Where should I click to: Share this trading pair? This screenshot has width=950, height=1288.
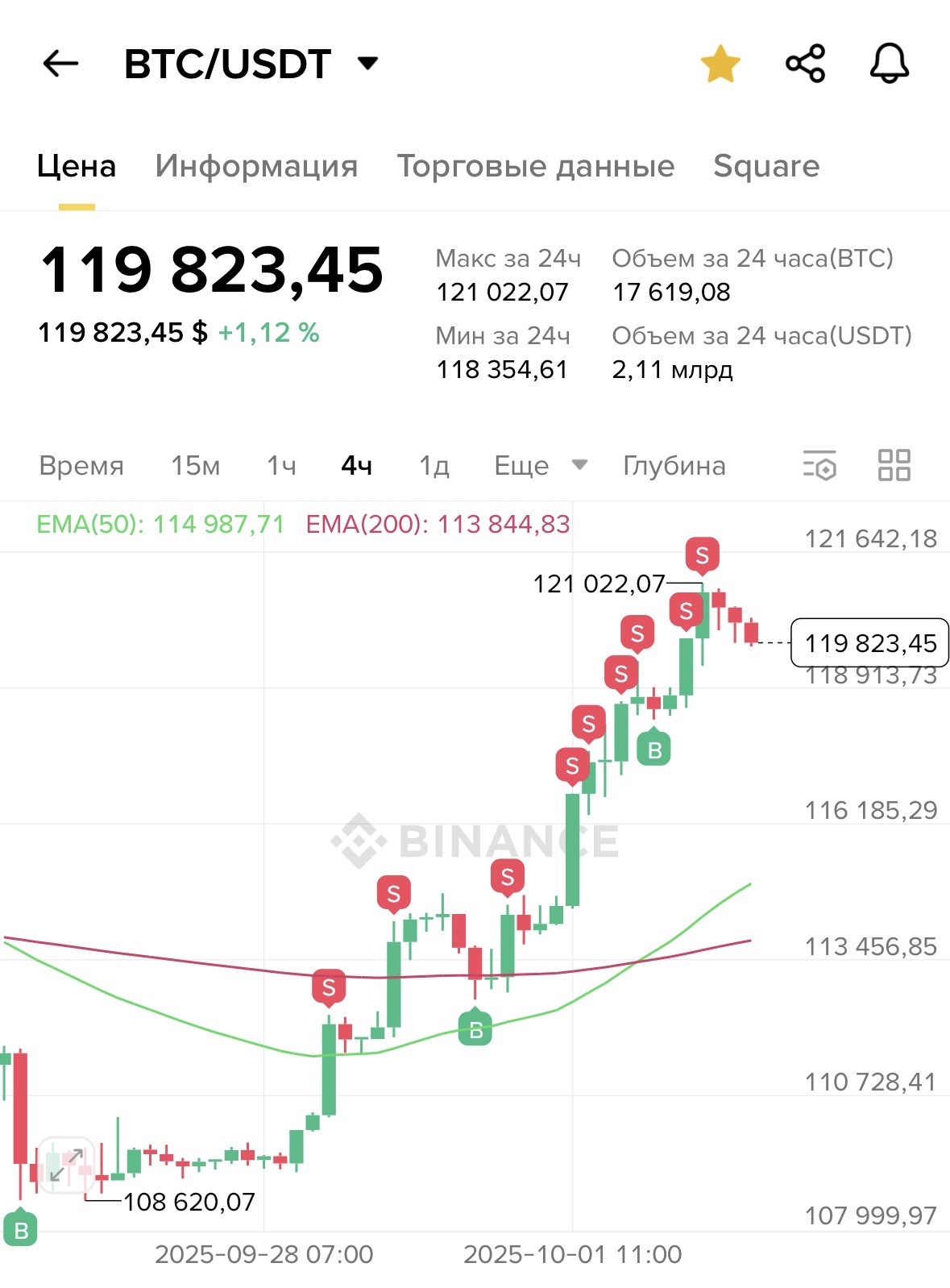pyautogui.click(x=805, y=64)
